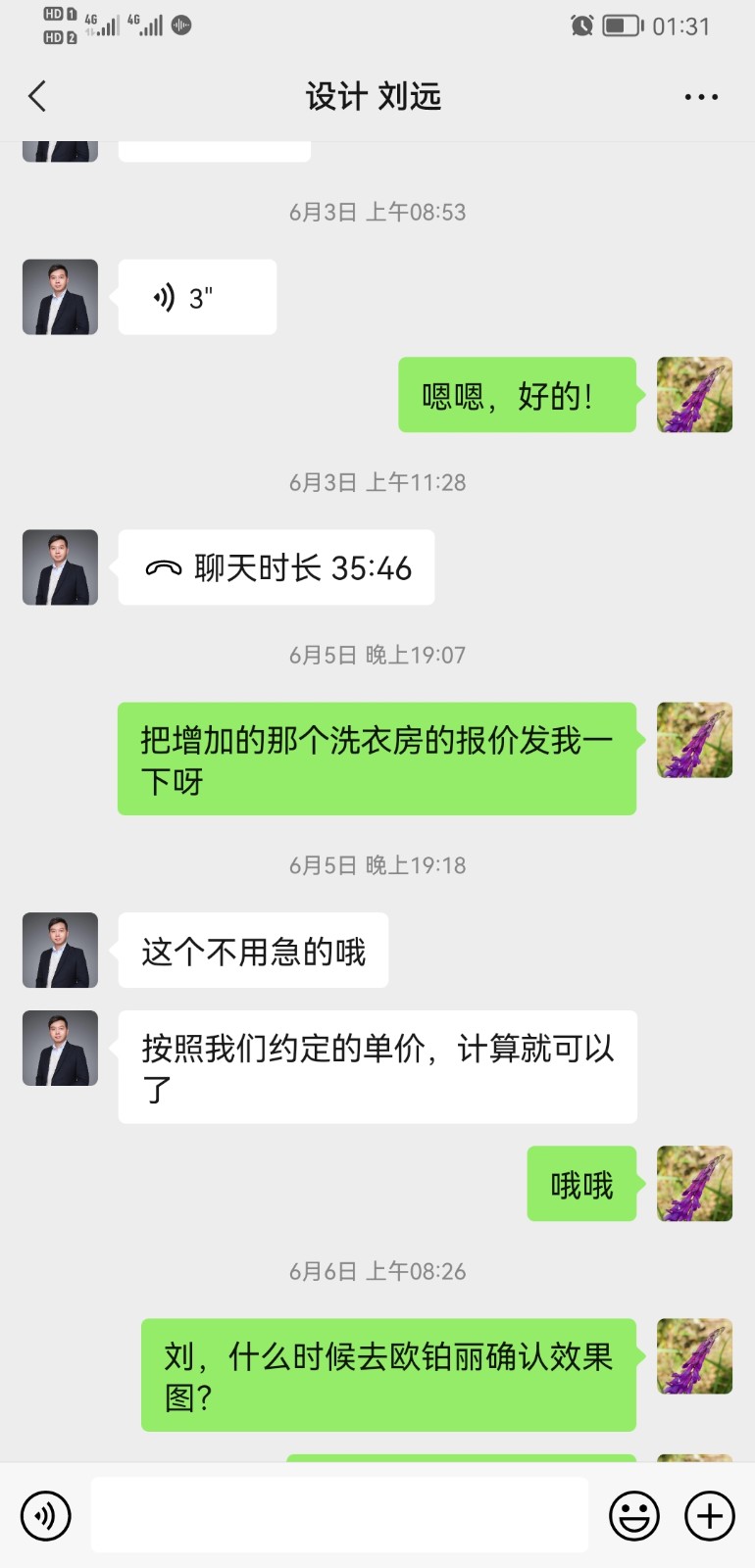
Task: Open my avatar next to 嗯嗯，好的！
Action: coord(694,395)
